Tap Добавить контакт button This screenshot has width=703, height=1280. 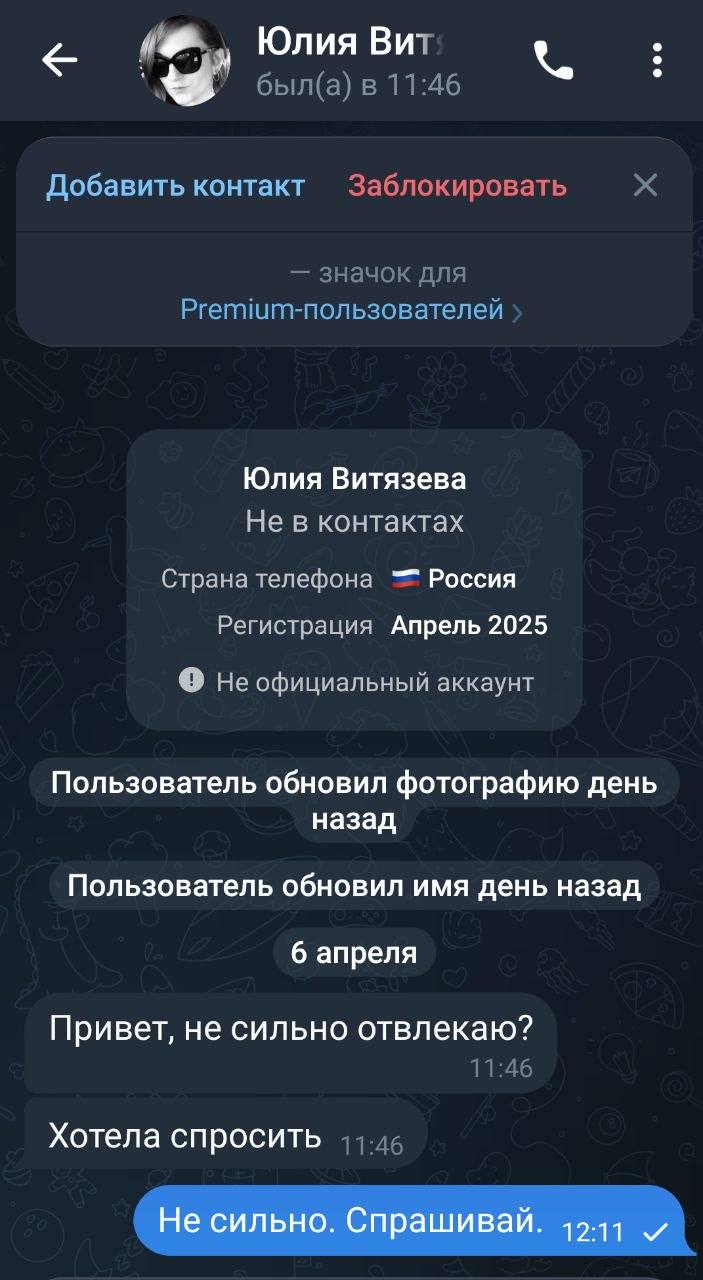pos(175,186)
